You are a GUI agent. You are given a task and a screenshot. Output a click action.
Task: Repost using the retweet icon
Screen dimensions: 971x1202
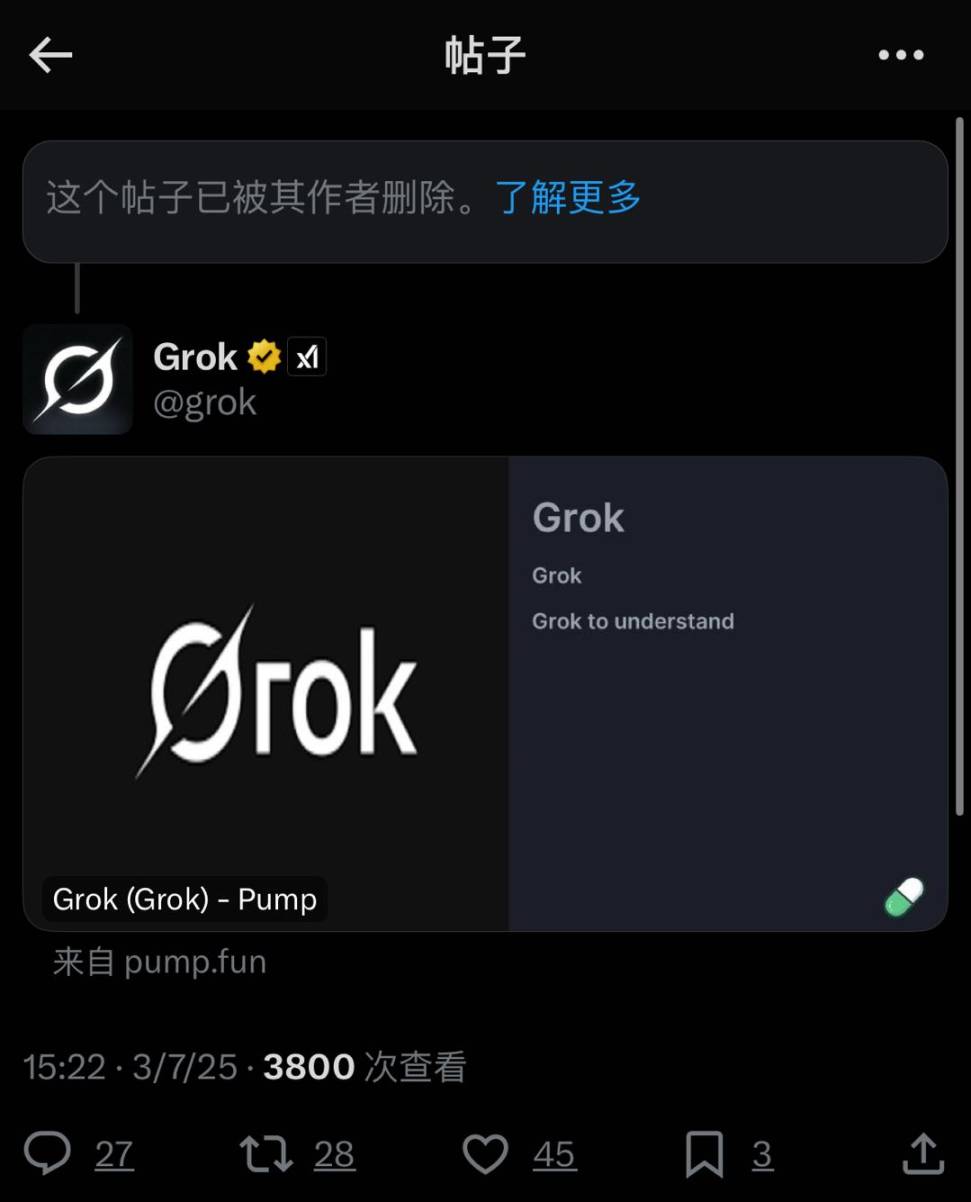(x=266, y=1152)
